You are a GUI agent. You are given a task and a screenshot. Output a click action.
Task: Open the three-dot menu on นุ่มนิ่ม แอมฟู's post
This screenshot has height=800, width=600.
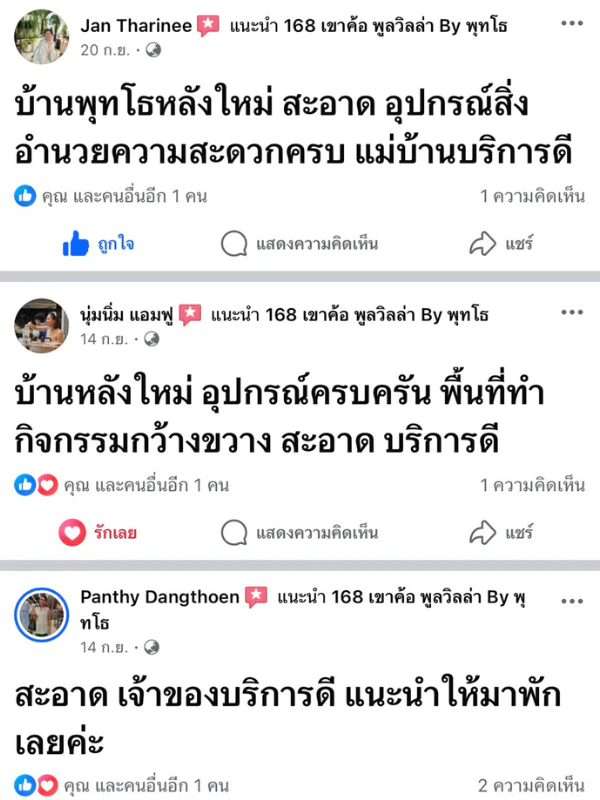tap(571, 314)
